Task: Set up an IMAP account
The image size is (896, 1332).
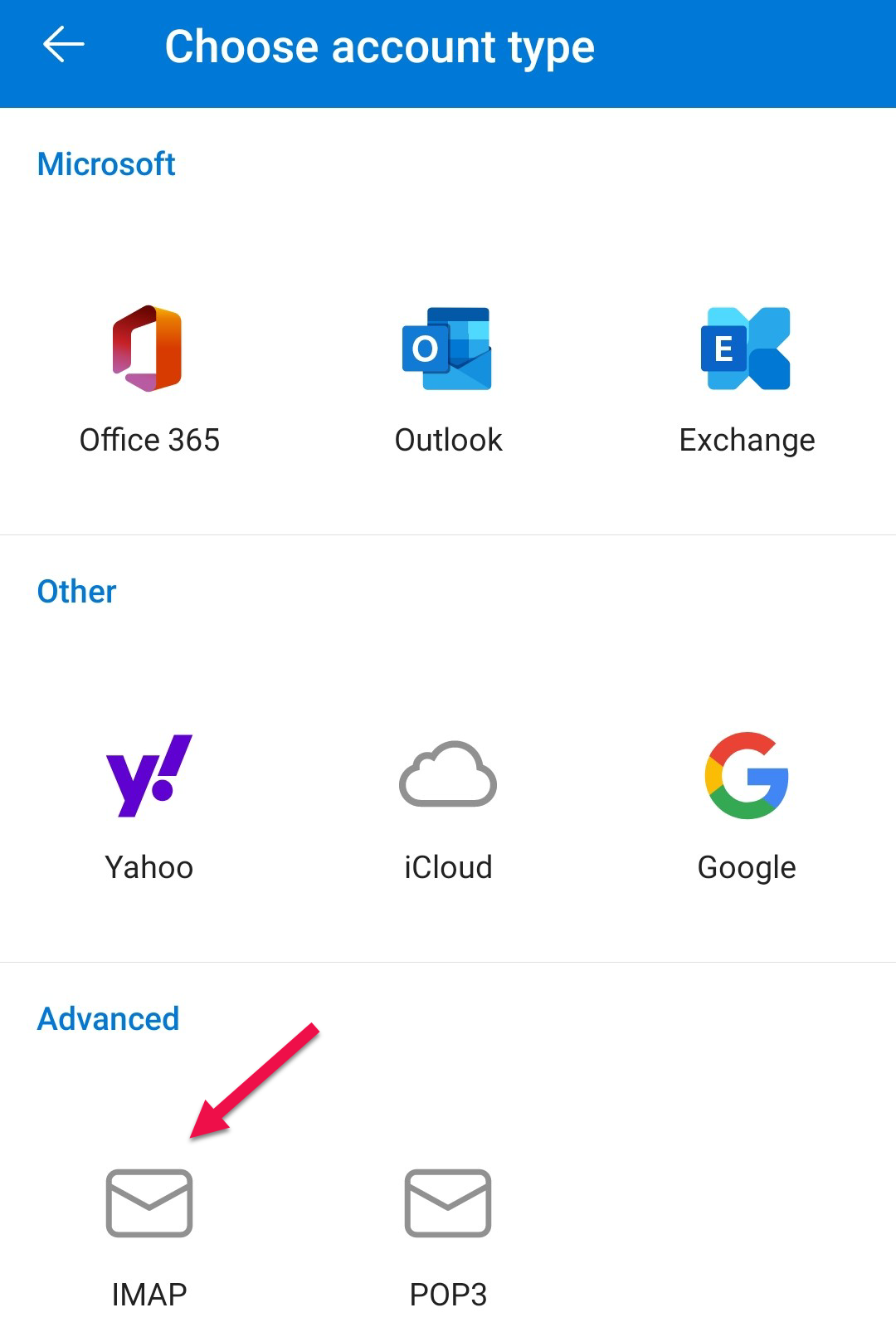Action: (x=149, y=1232)
